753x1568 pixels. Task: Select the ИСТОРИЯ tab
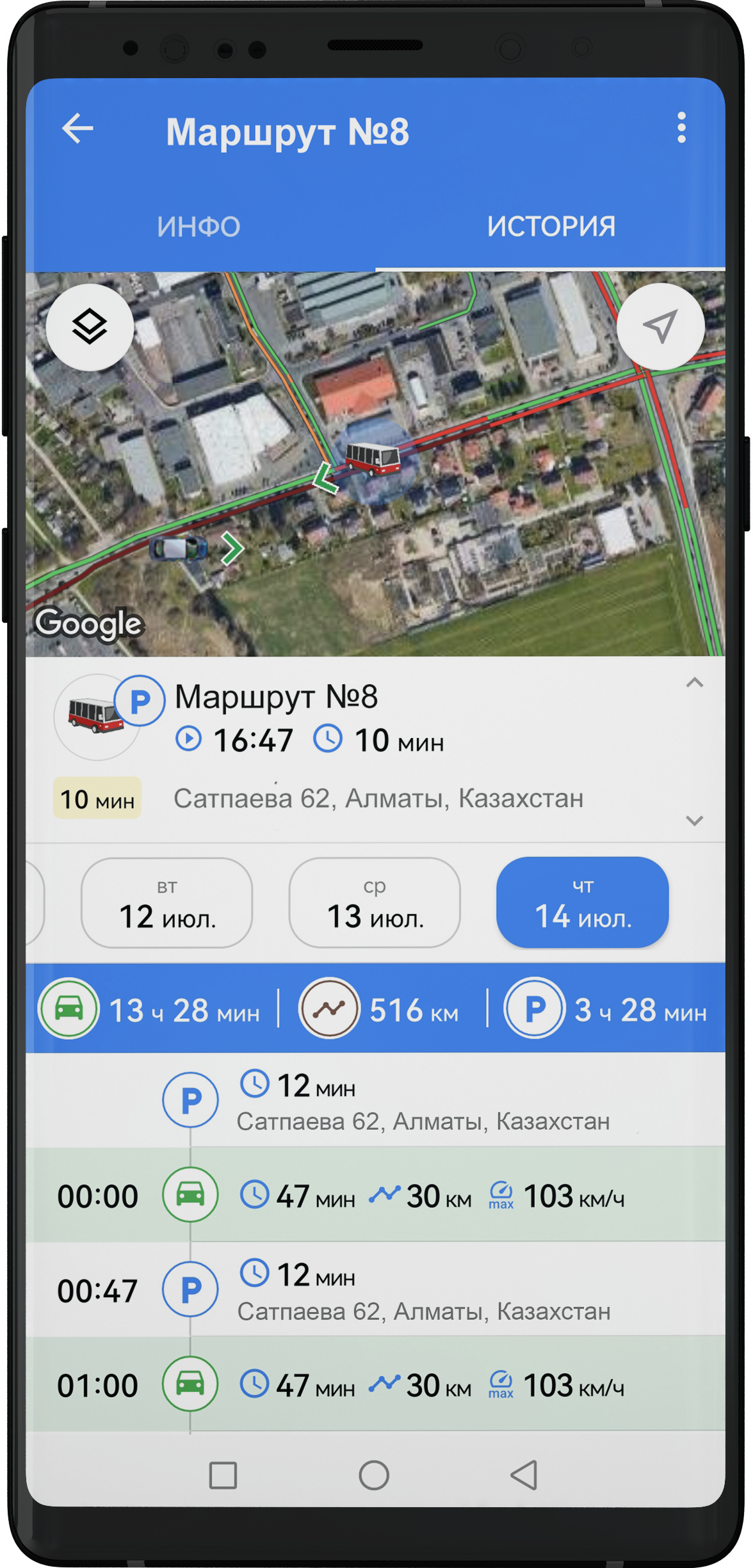[551, 227]
